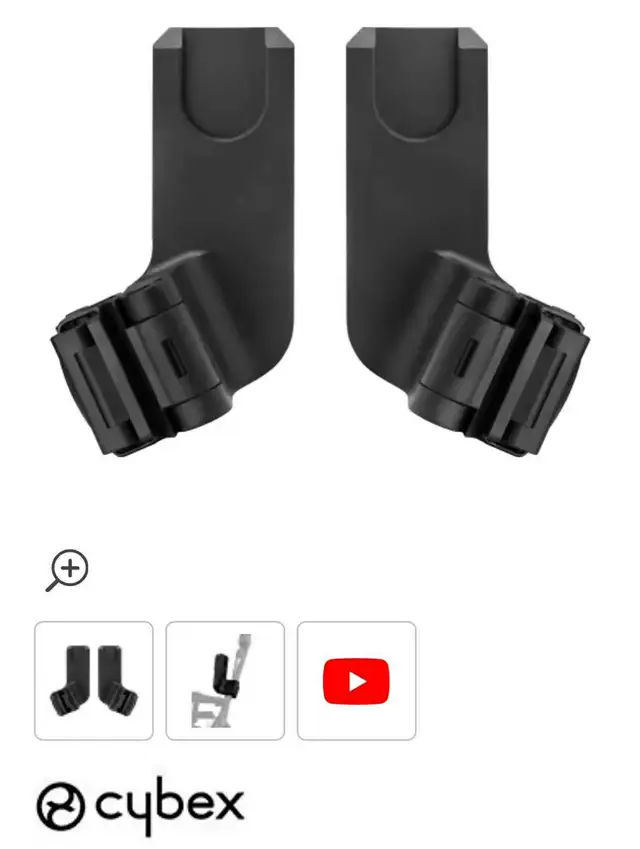Select the adapter pair thumbnail
640x849 pixels.
click(94, 681)
